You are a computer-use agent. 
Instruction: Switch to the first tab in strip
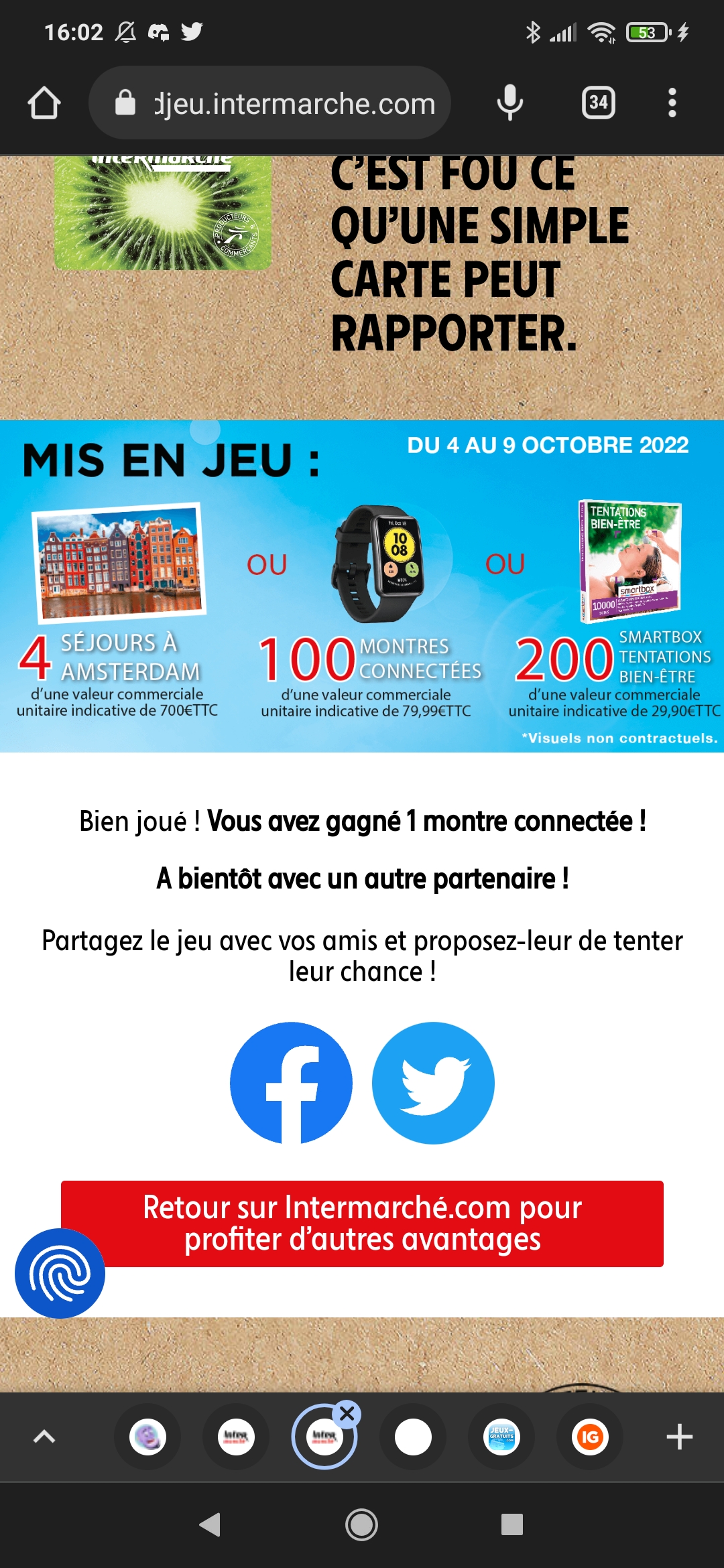pos(147,1437)
